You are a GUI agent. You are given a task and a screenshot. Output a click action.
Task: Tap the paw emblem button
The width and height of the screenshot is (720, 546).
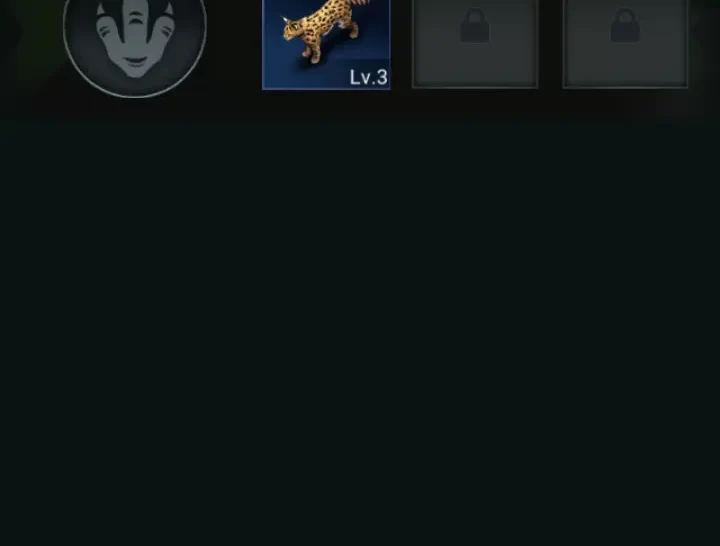[x=135, y=38]
